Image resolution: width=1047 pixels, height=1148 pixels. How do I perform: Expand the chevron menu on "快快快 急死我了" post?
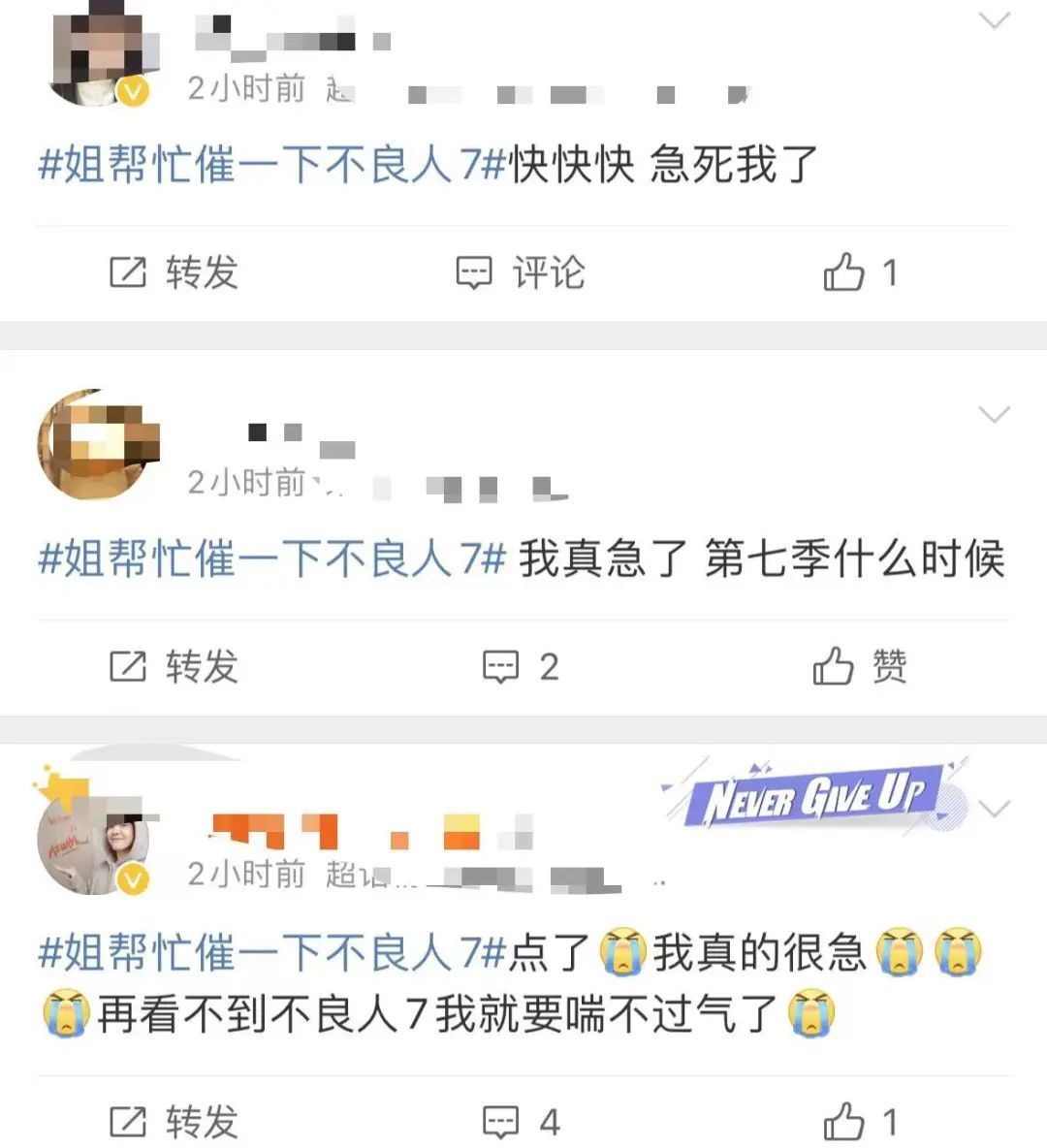point(995,20)
